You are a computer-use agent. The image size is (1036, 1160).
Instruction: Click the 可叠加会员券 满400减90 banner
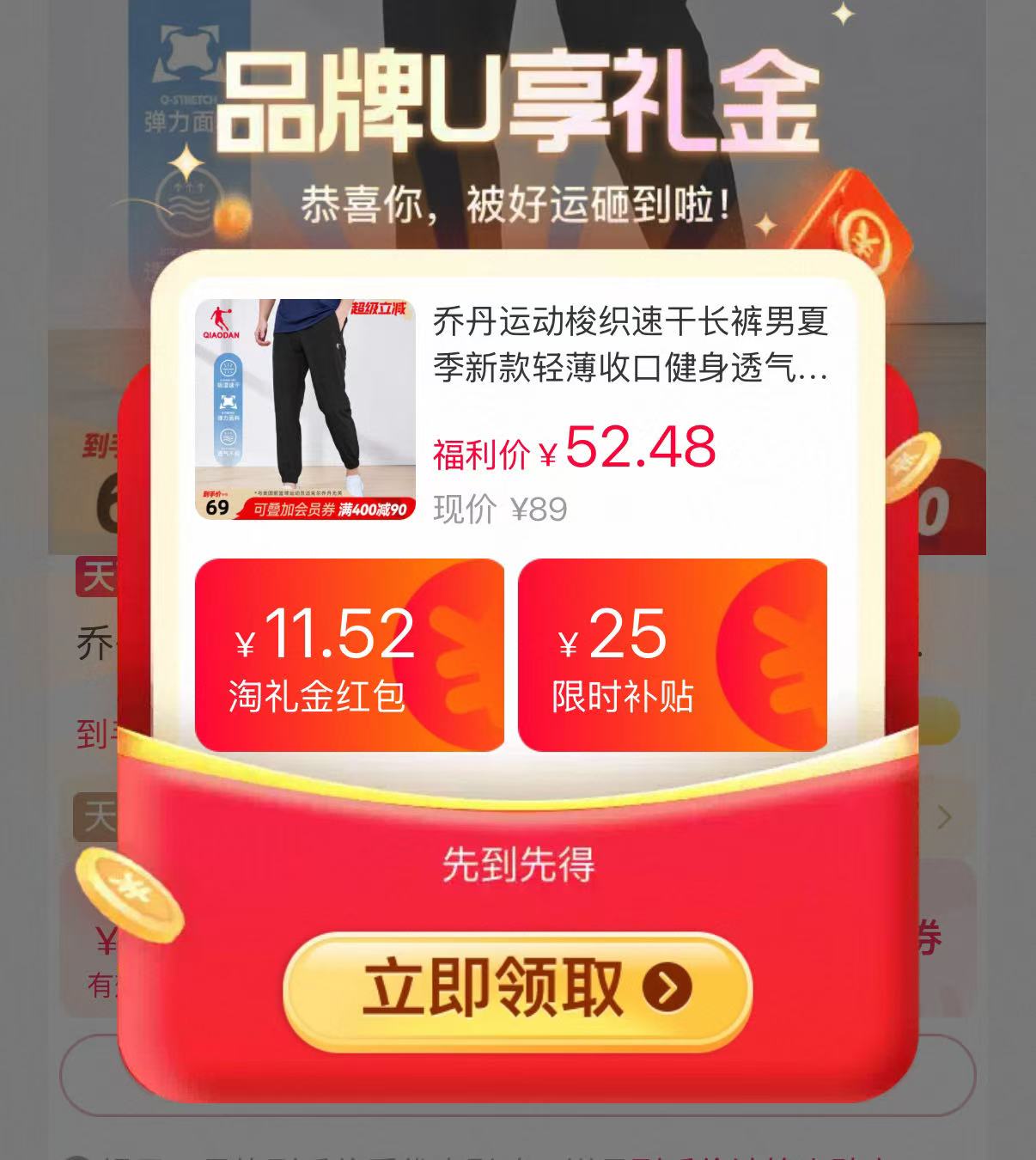[331, 510]
